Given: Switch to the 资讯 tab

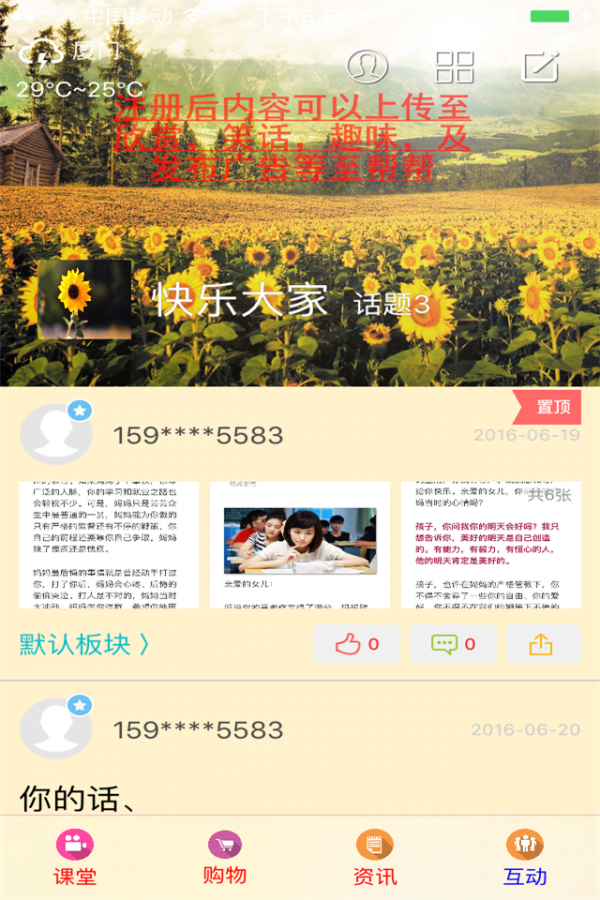Looking at the screenshot, I should coord(375,858).
